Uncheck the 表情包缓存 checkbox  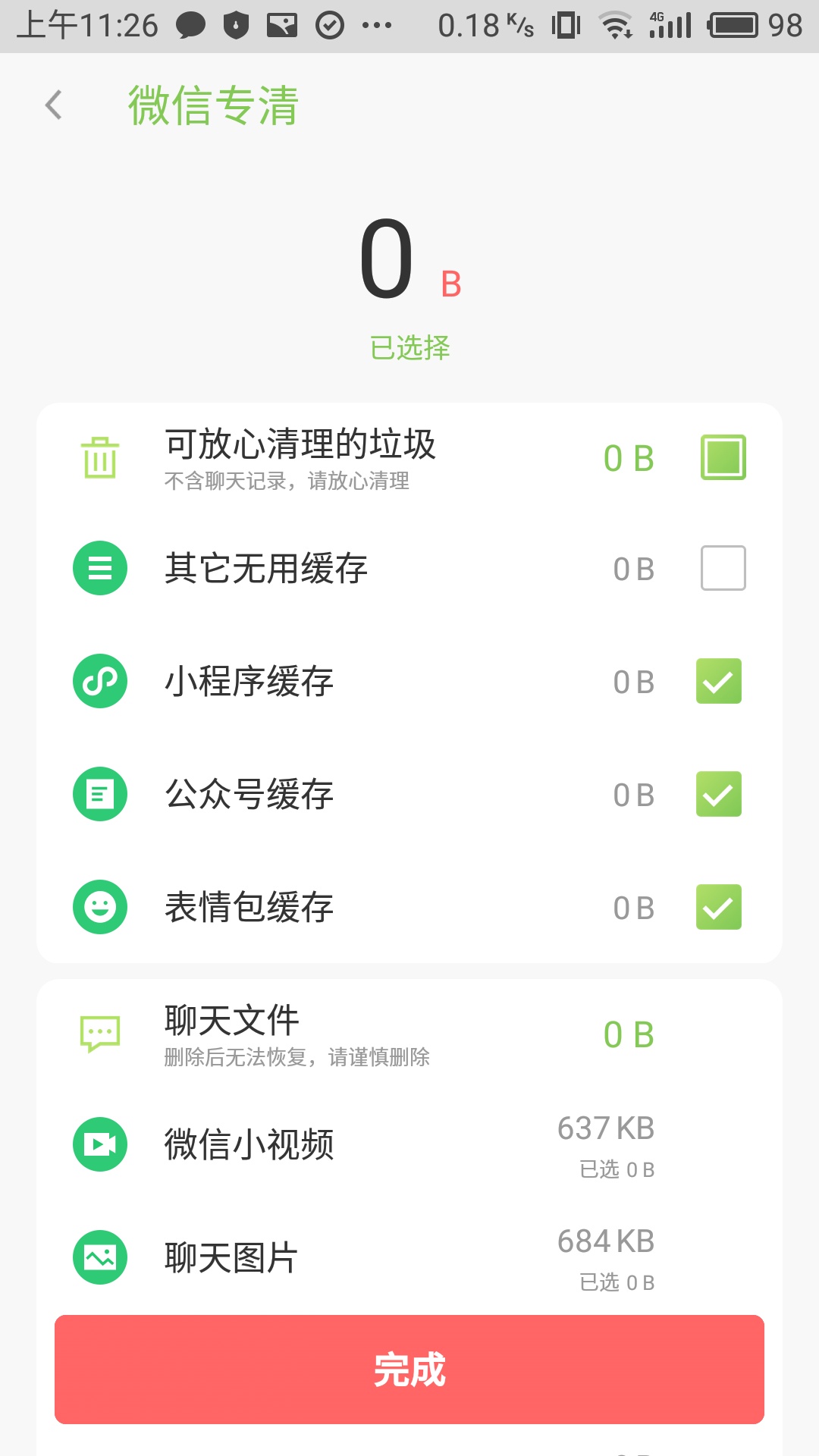pyautogui.click(x=719, y=907)
